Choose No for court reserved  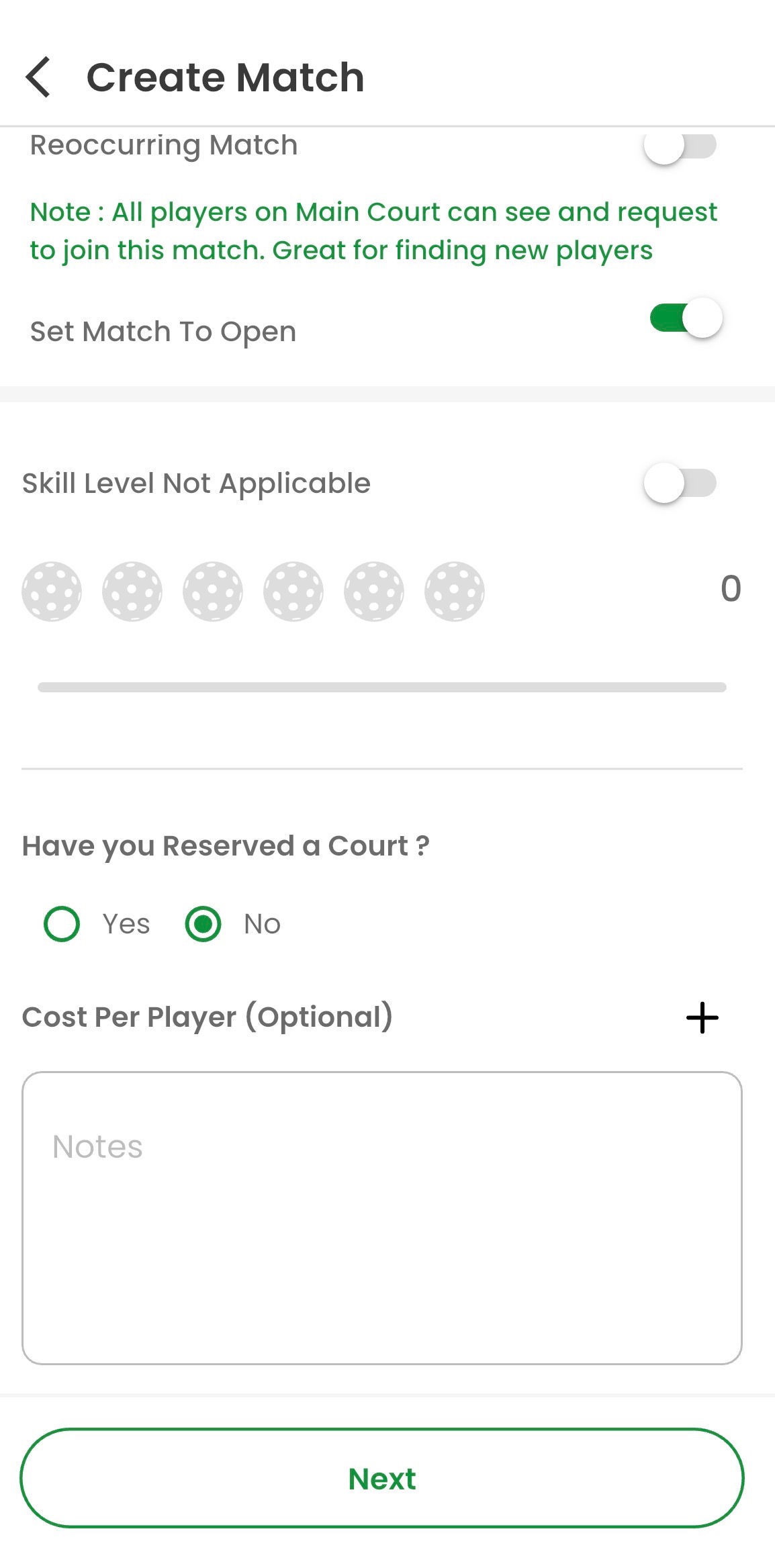click(x=203, y=924)
